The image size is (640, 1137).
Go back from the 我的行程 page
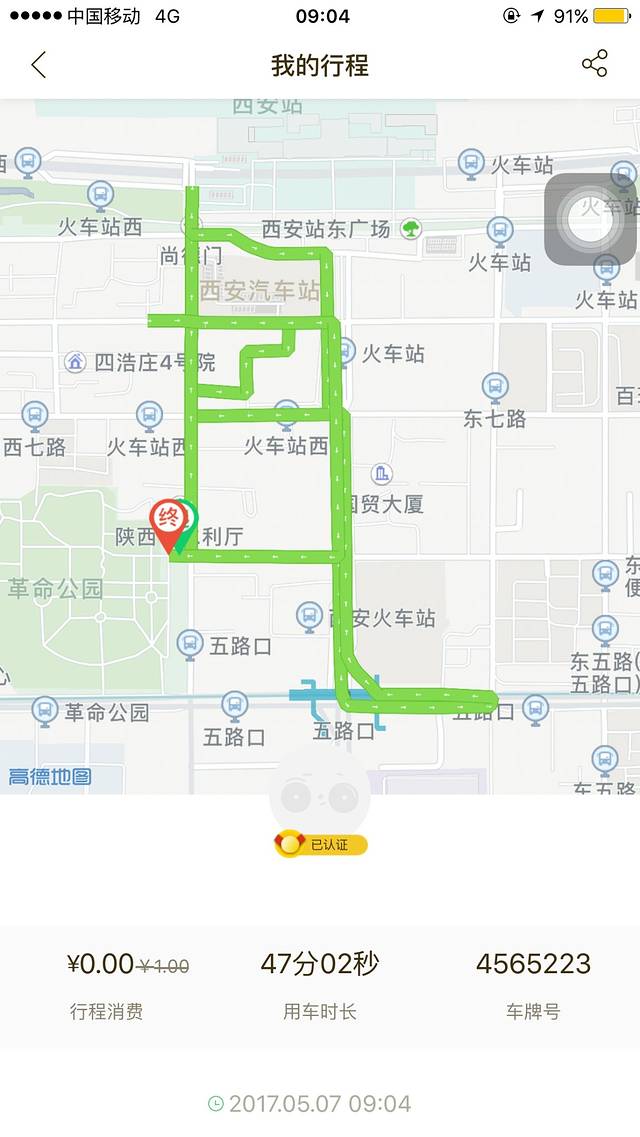[x=39, y=65]
